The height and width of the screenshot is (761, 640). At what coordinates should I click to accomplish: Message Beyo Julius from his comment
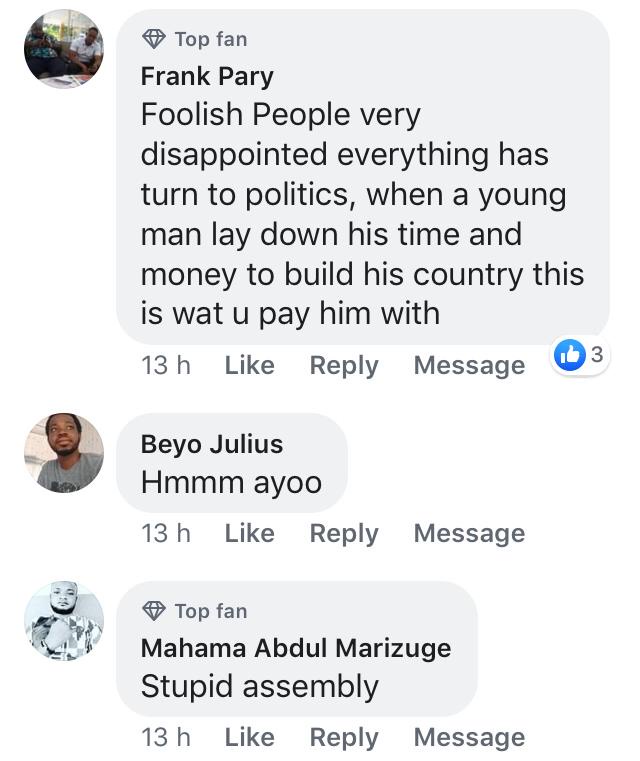tap(468, 534)
